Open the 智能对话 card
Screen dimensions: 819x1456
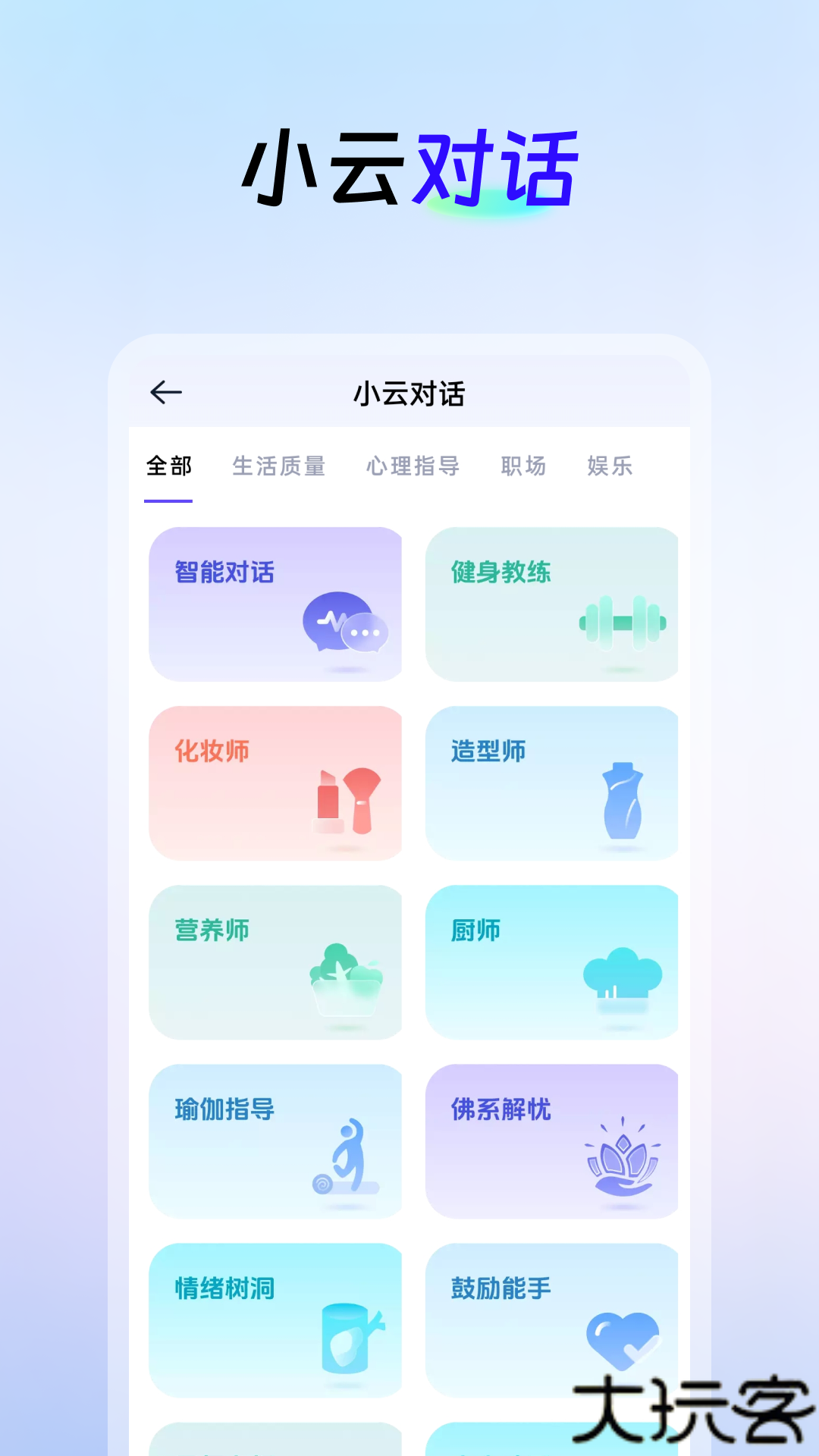pyautogui.click(x=276, y=604)
